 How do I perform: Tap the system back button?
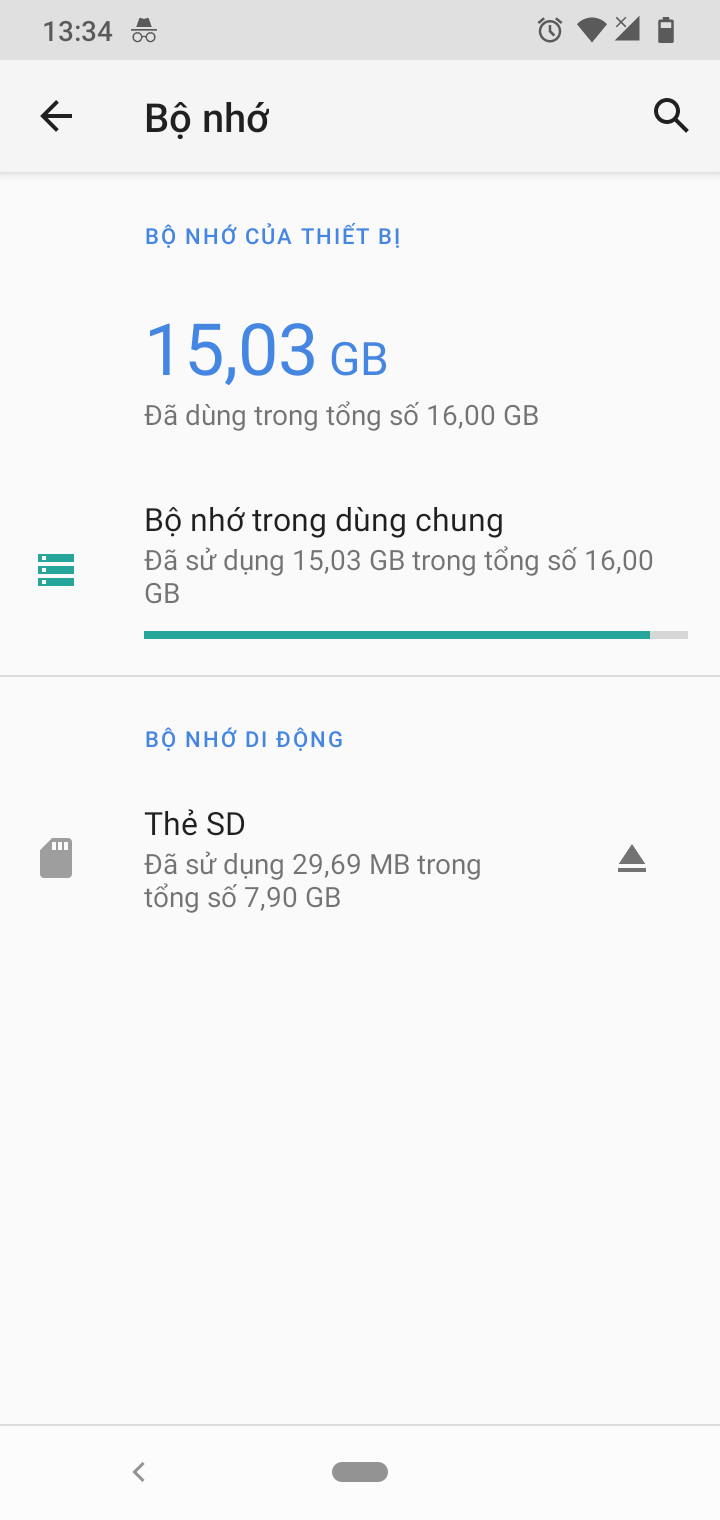point(140,1471)
